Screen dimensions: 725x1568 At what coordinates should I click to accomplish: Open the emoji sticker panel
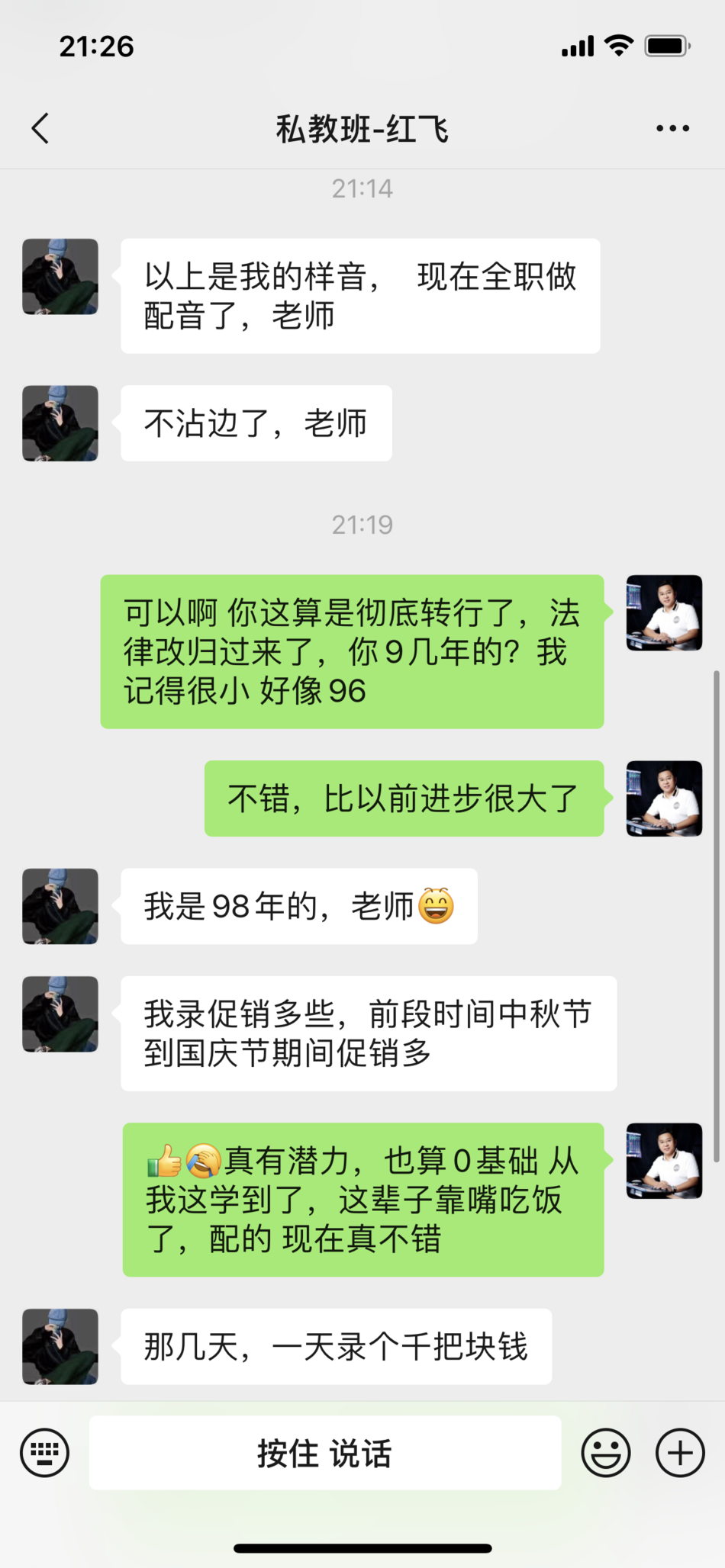[x=606, y=1452]
